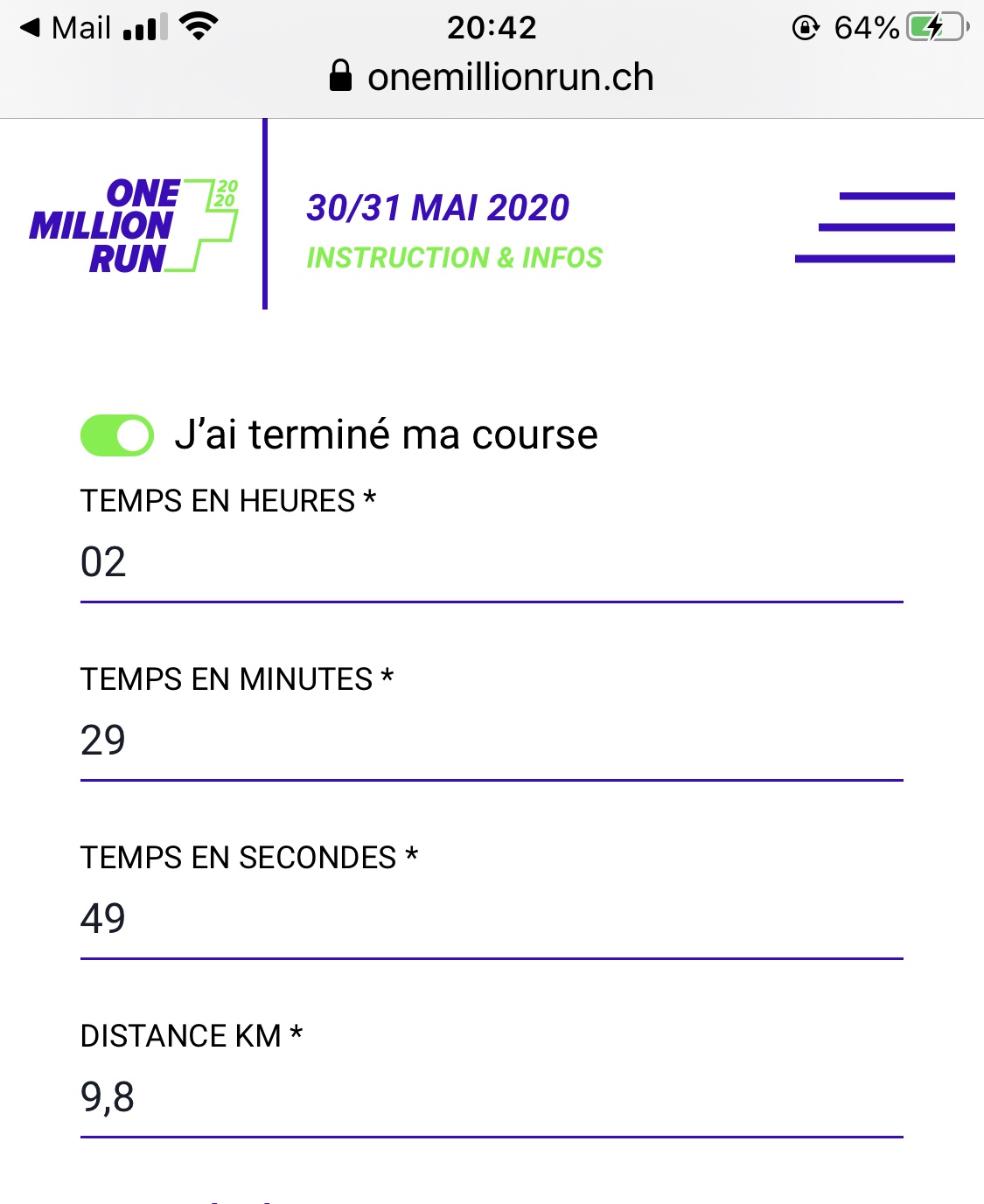This screenshot has width=984, height=1204.
Task: Tap the One Million Run logo
Action: (x=133, y=226)
